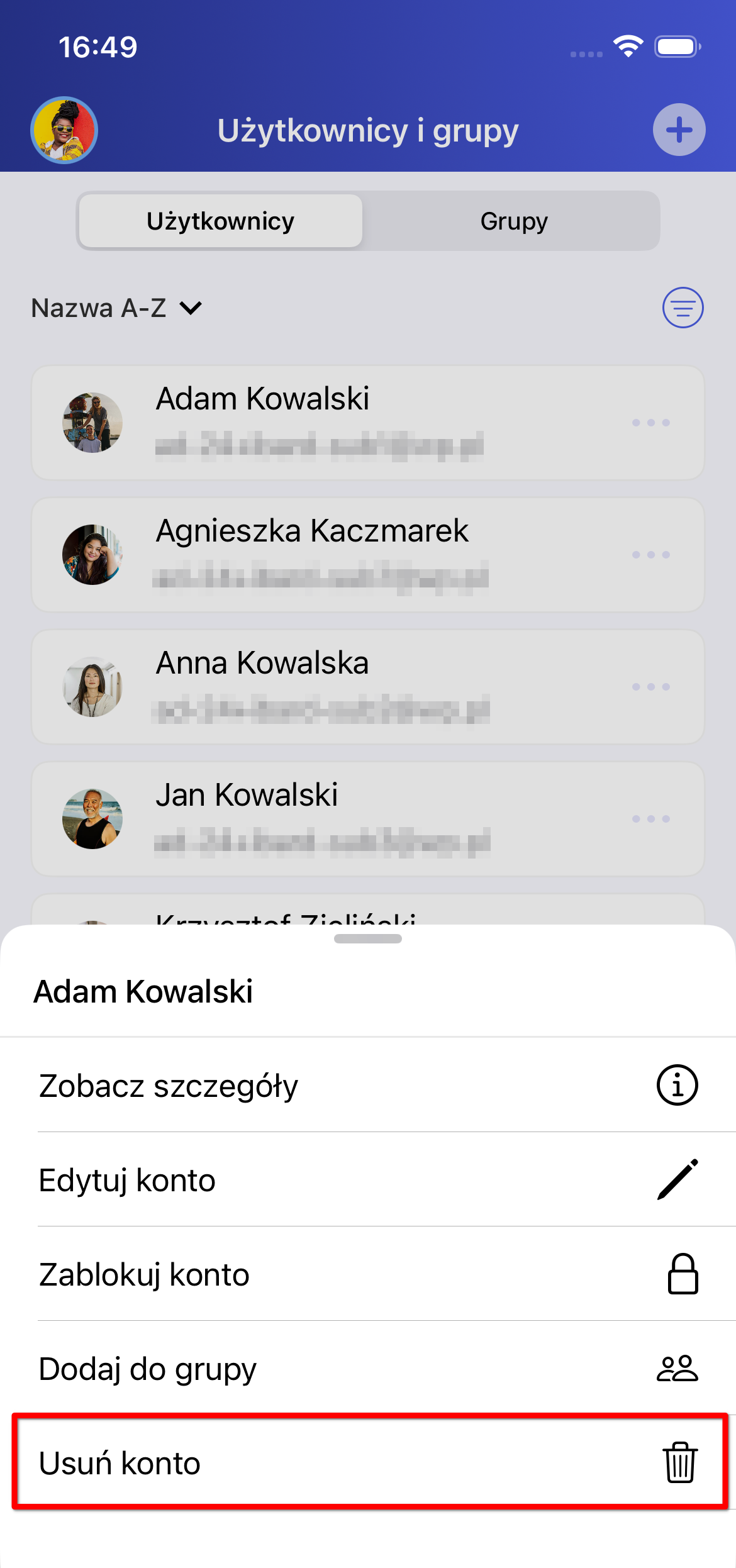Viewport: 736px width, 1568px height.
Task: Tap Usuń konto to delete account
Action: point(368,1463)
